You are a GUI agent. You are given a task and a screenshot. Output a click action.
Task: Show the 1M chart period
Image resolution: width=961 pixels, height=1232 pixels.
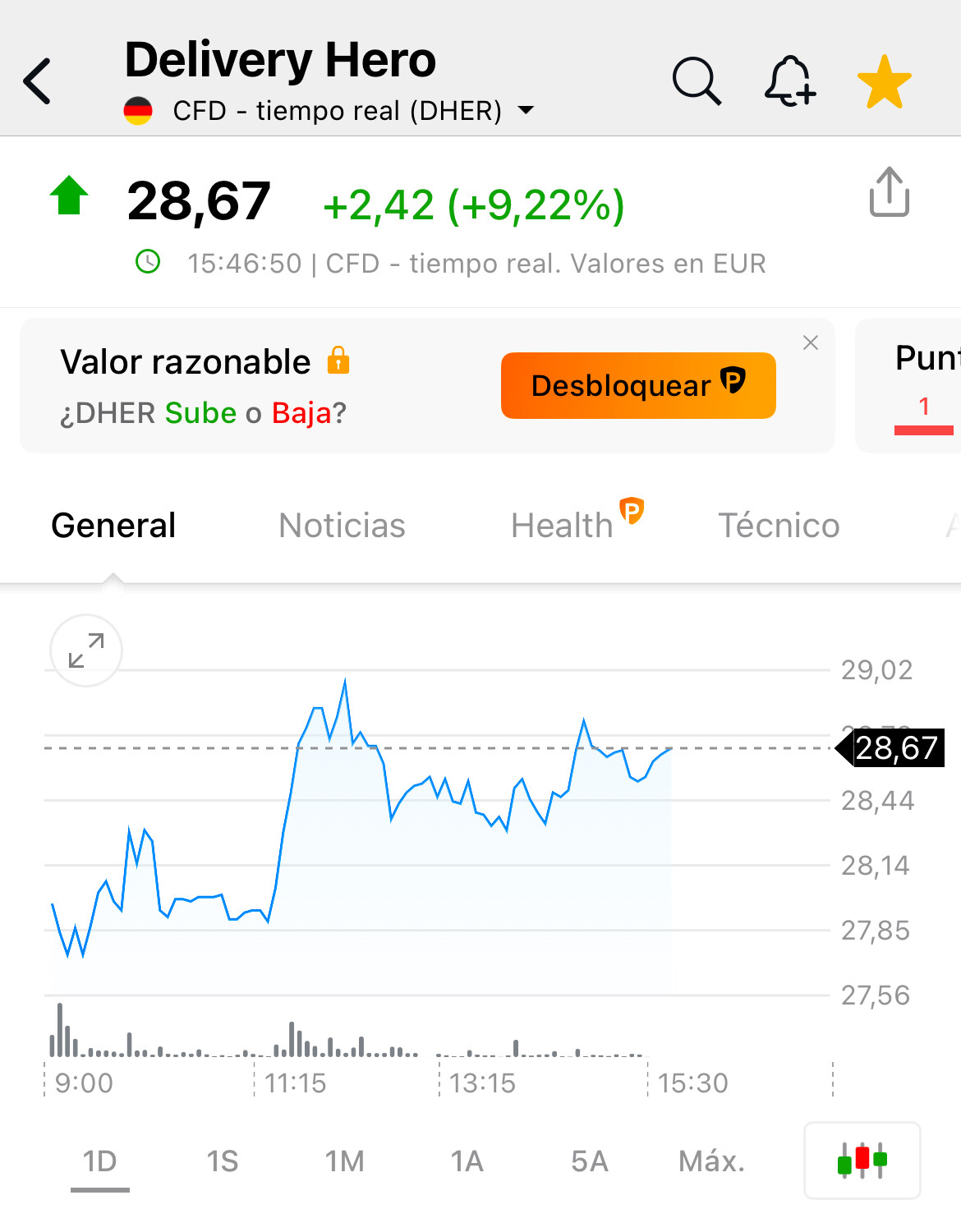coord(344,1161)
